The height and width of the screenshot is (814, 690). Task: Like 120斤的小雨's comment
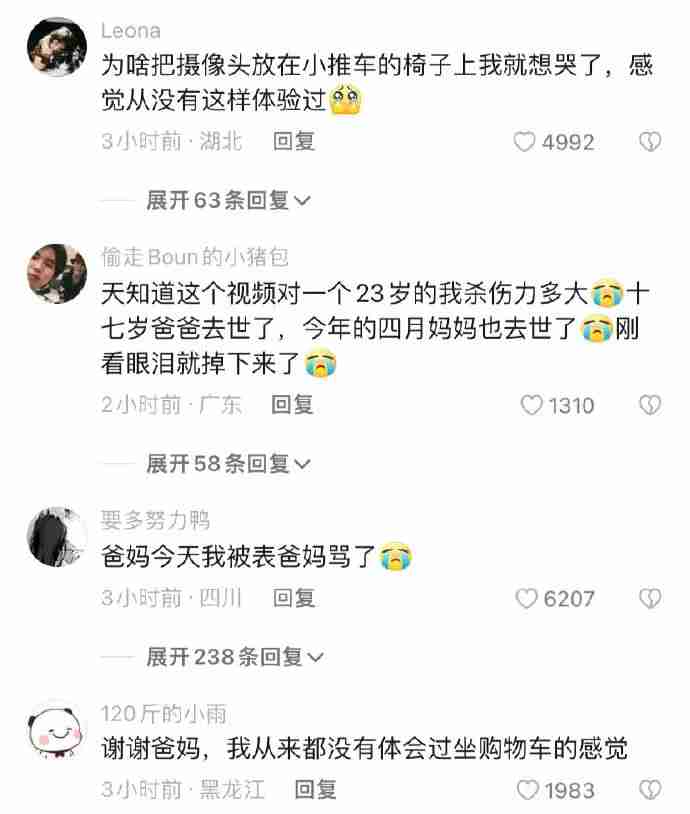tap(528, 790)
